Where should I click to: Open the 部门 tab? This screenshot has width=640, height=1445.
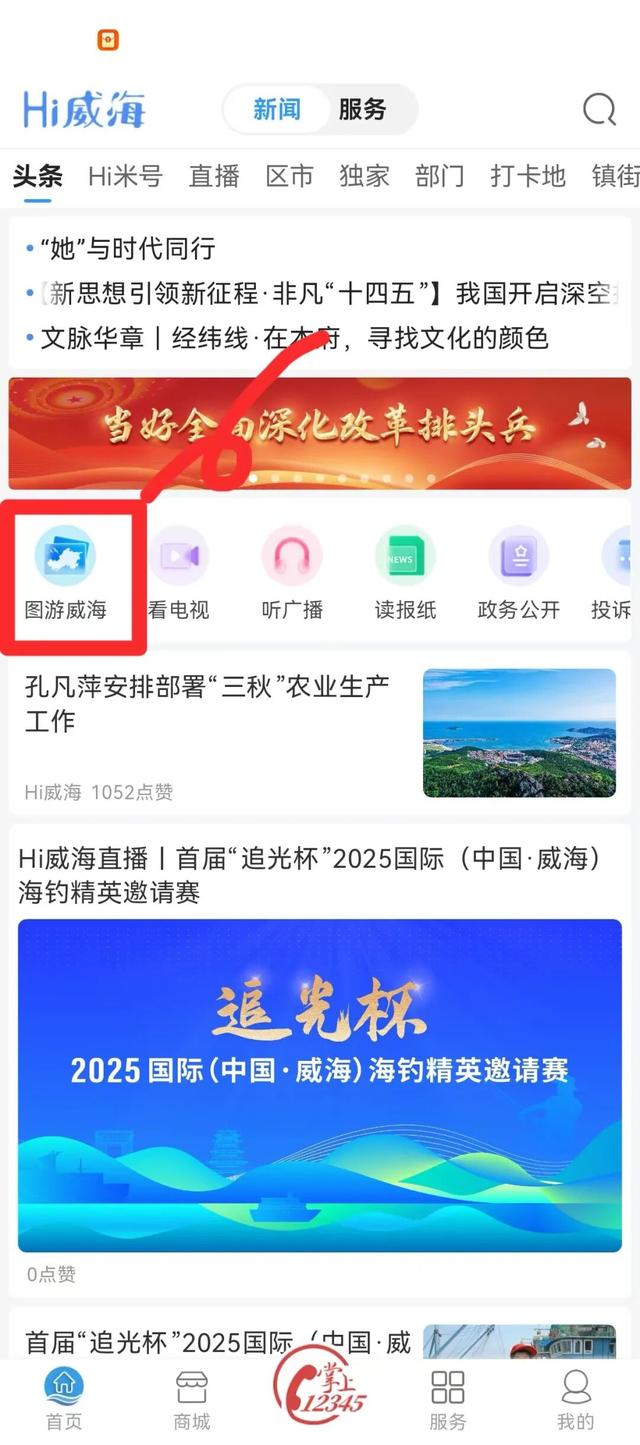coord(440,176)
